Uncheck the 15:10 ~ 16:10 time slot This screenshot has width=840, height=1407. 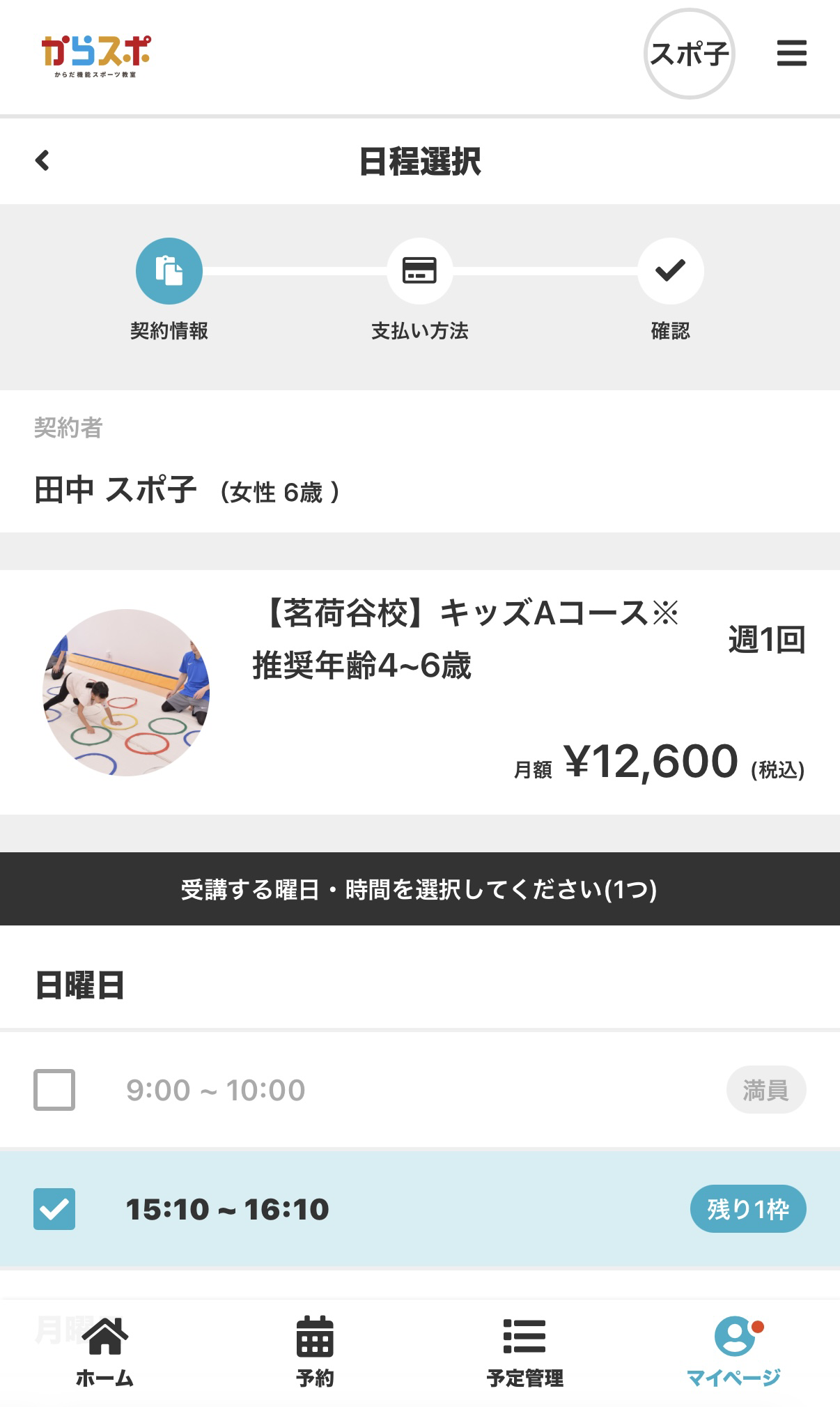click(54, 1209)
